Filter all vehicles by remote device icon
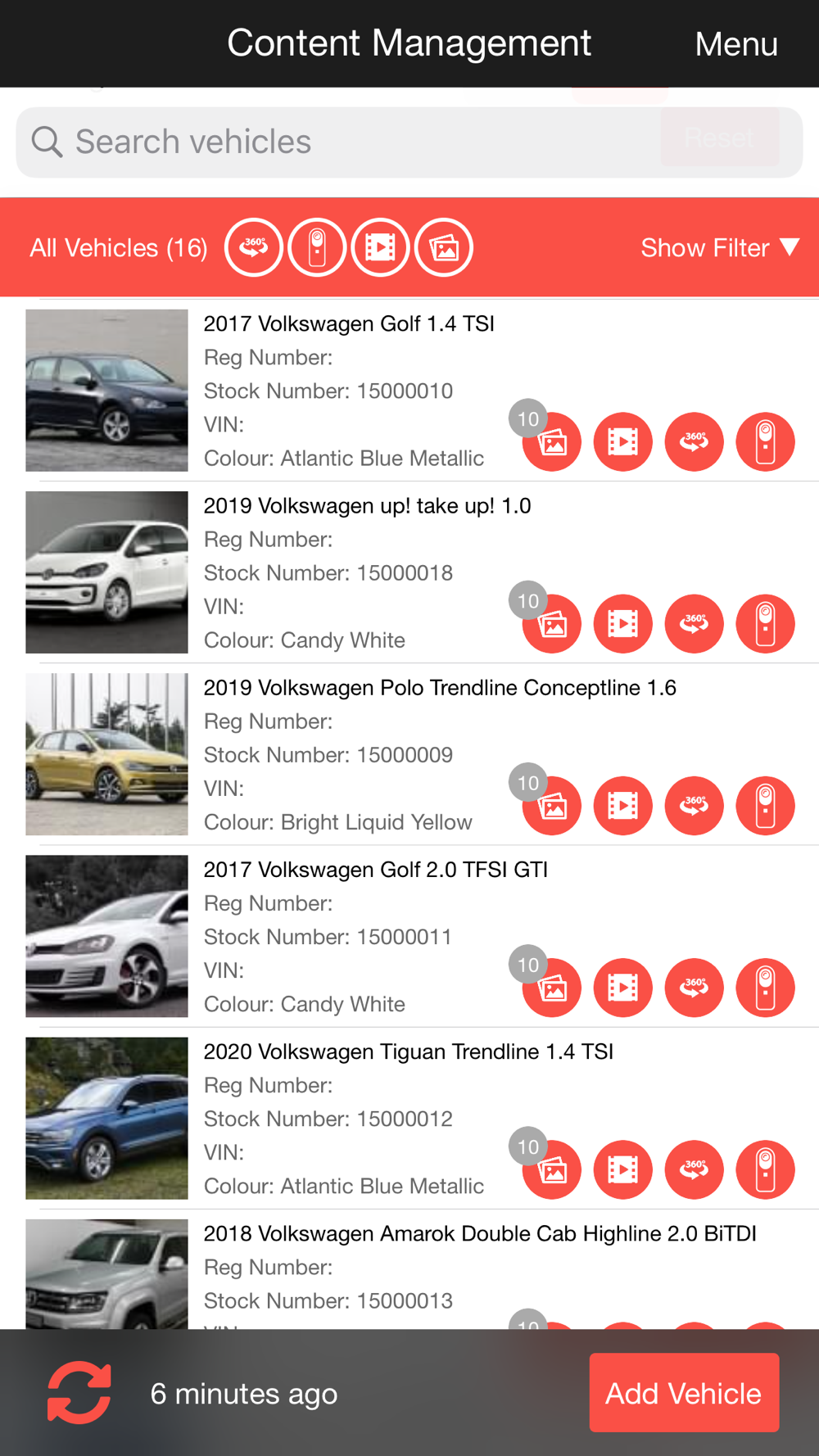 pyautogui.click(x=317, y=247)
